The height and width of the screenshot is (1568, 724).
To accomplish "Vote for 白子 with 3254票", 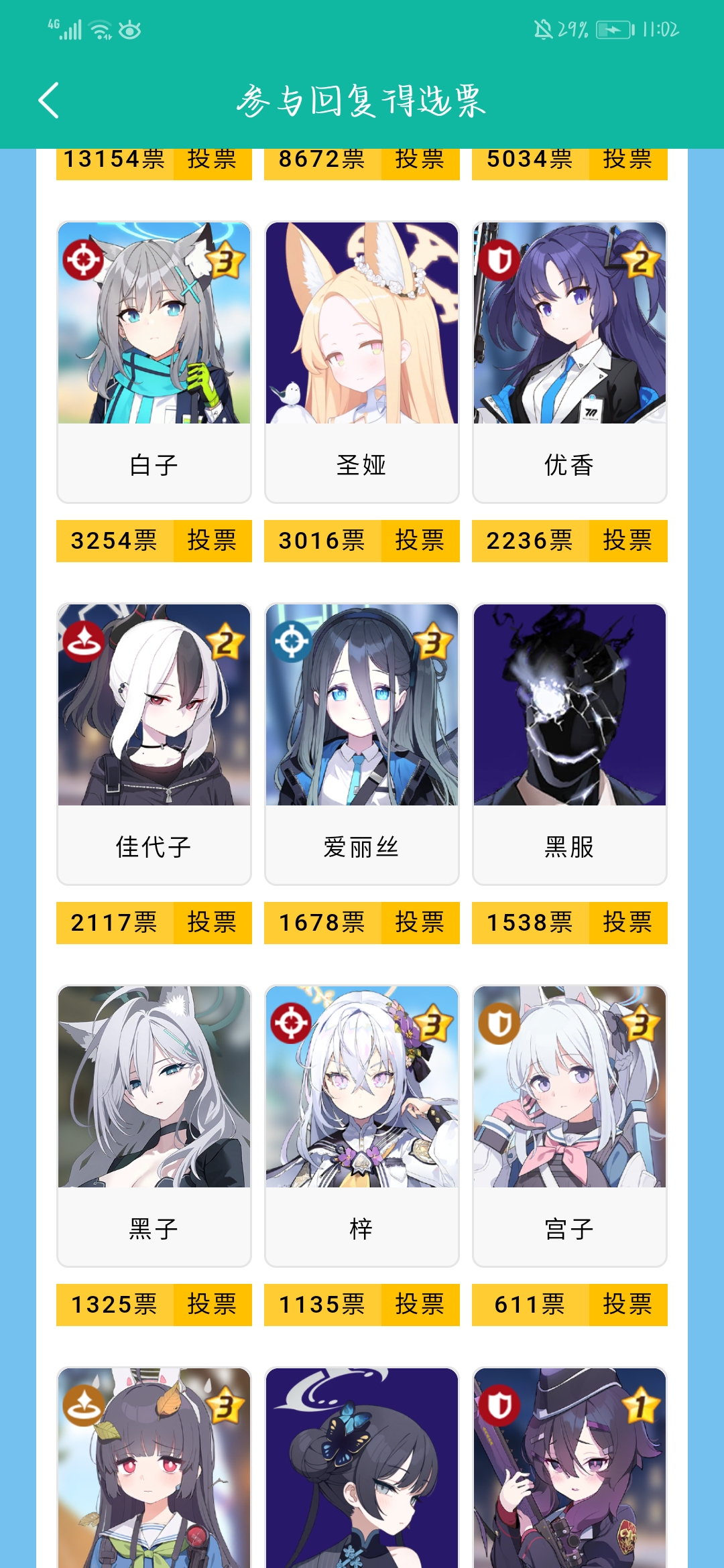I will pyautogui.click(x=213, y=540).
